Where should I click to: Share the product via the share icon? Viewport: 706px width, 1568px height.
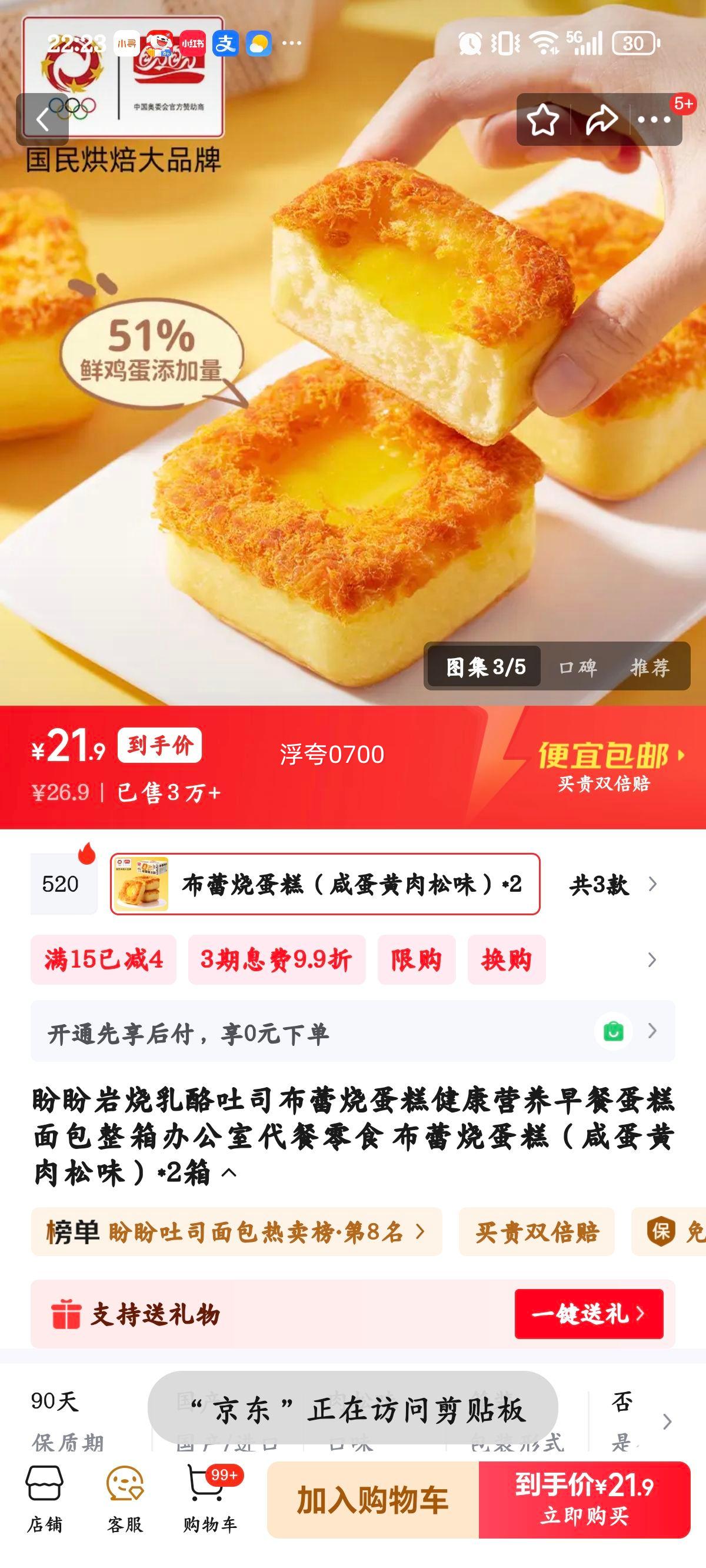600,119
